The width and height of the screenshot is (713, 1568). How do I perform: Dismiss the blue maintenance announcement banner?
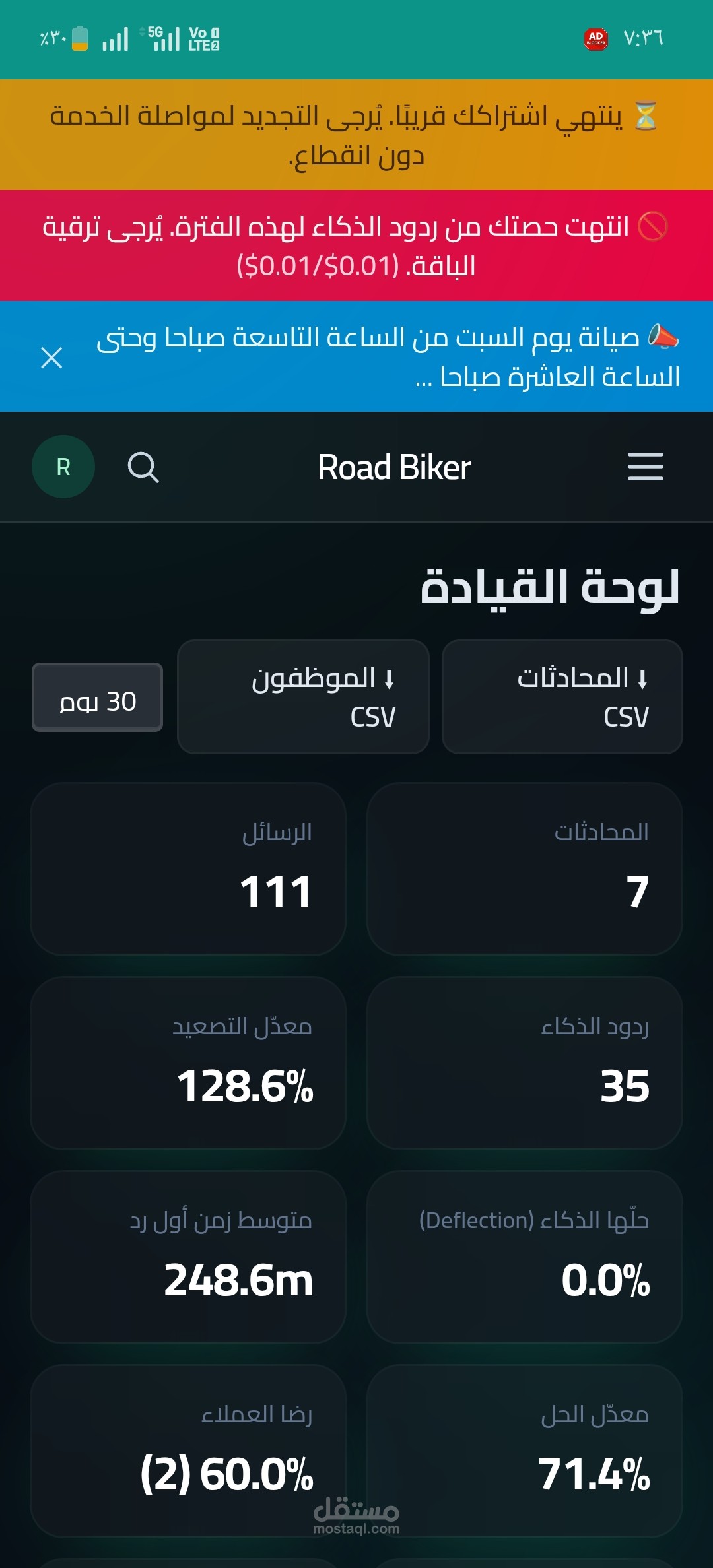click(x=51, y=358)
